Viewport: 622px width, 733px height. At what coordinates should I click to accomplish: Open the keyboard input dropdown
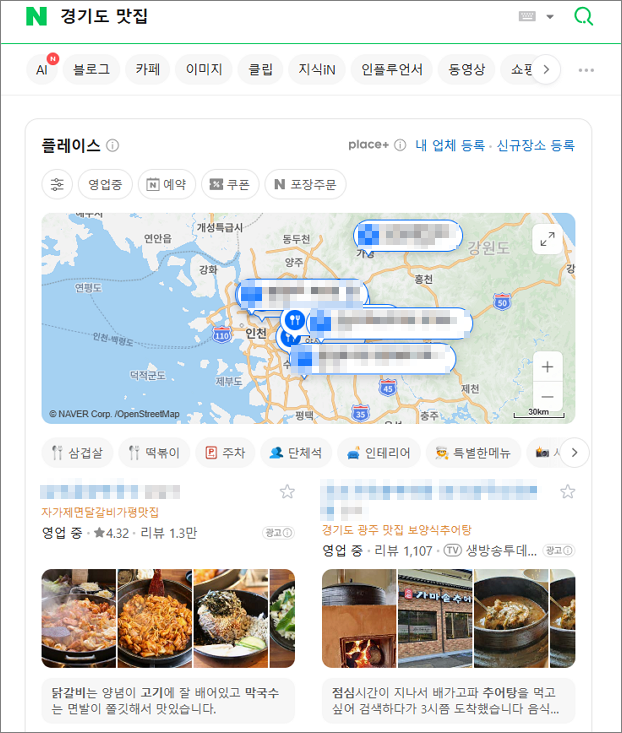(550, 17)
